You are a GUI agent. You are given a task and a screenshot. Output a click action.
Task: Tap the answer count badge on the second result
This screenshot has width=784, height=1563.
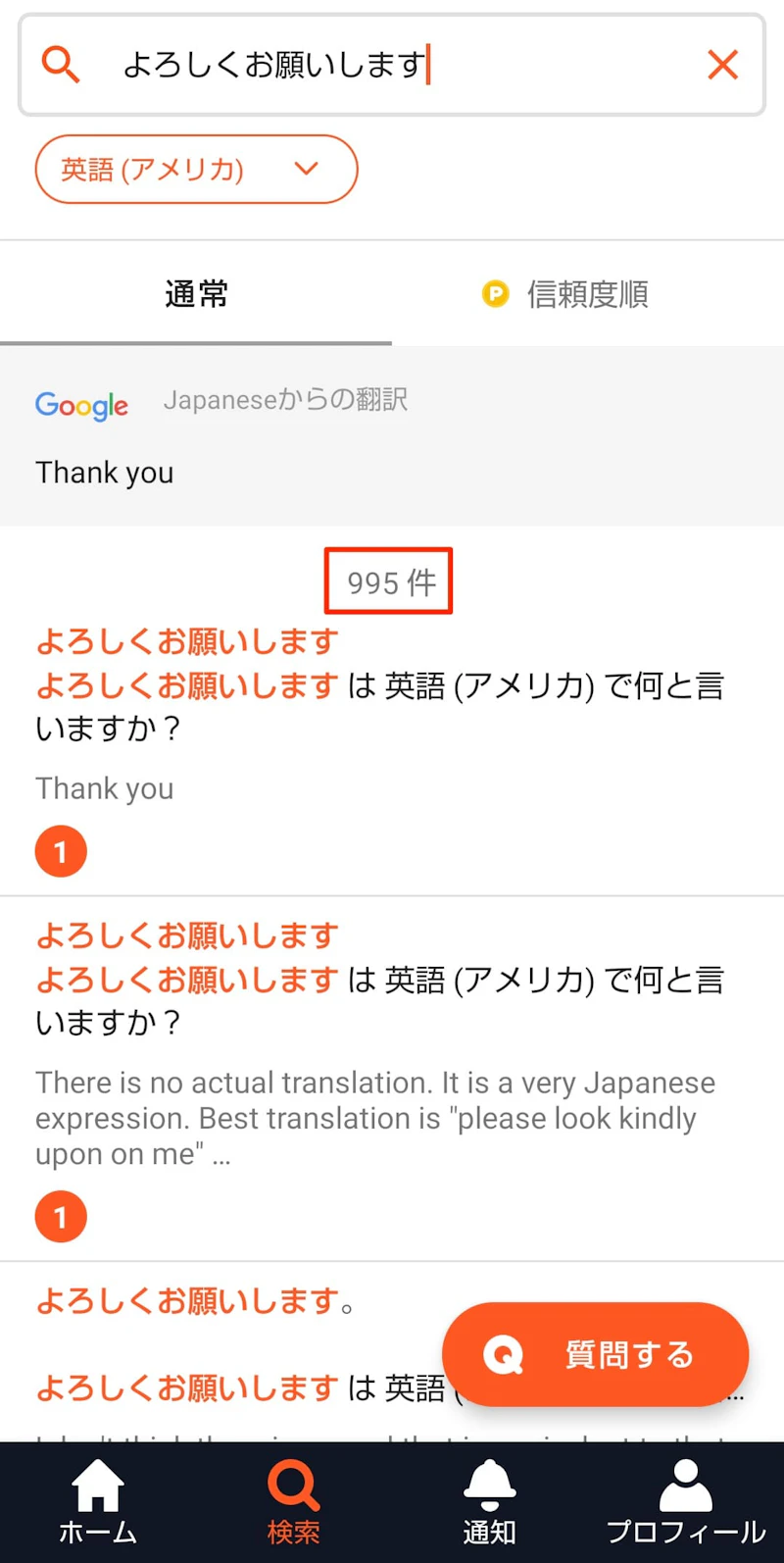(61, 1217)
